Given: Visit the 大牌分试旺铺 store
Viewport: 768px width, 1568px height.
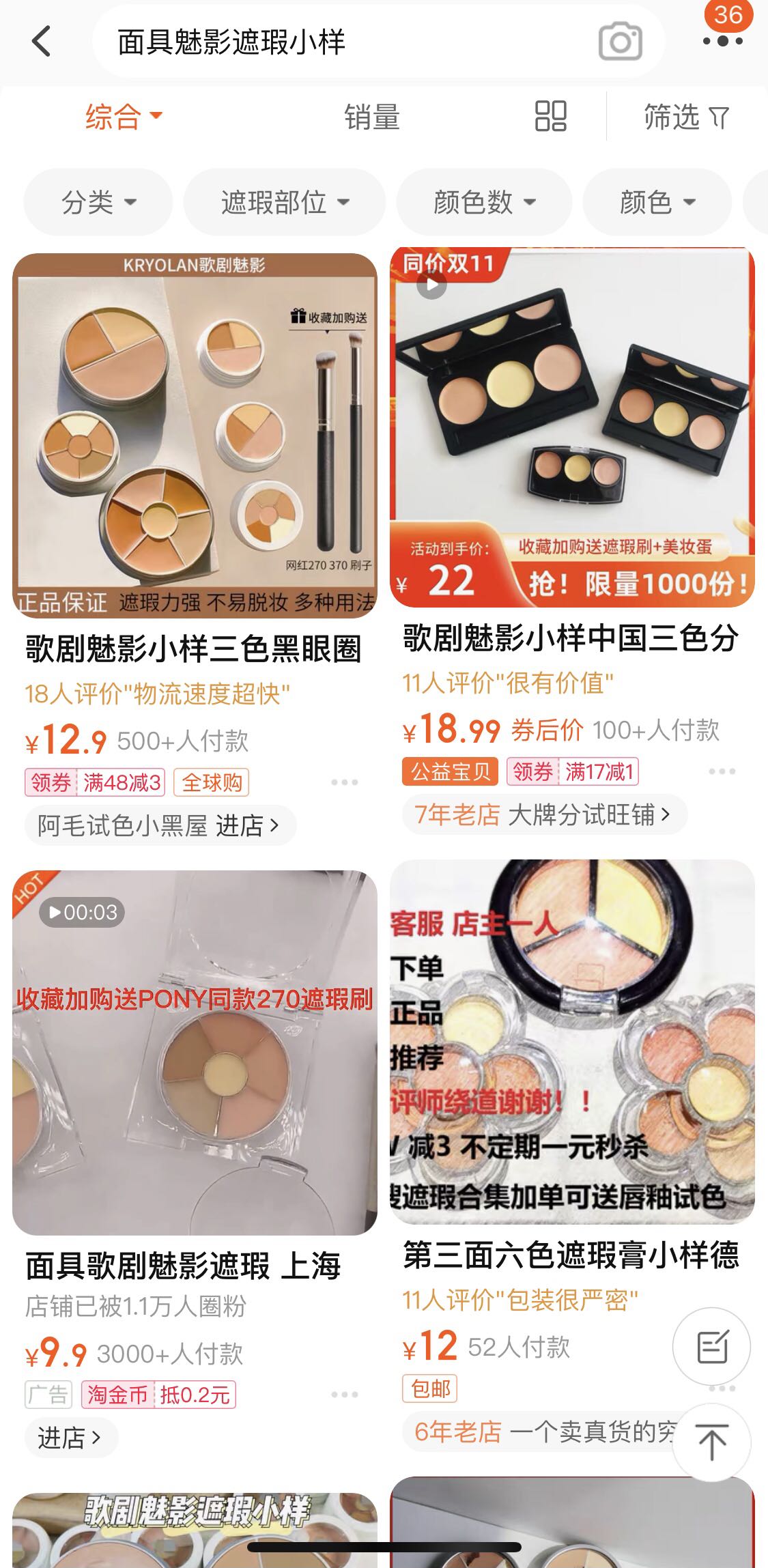Looking at the screenshot, I should (x=543, y=814).
